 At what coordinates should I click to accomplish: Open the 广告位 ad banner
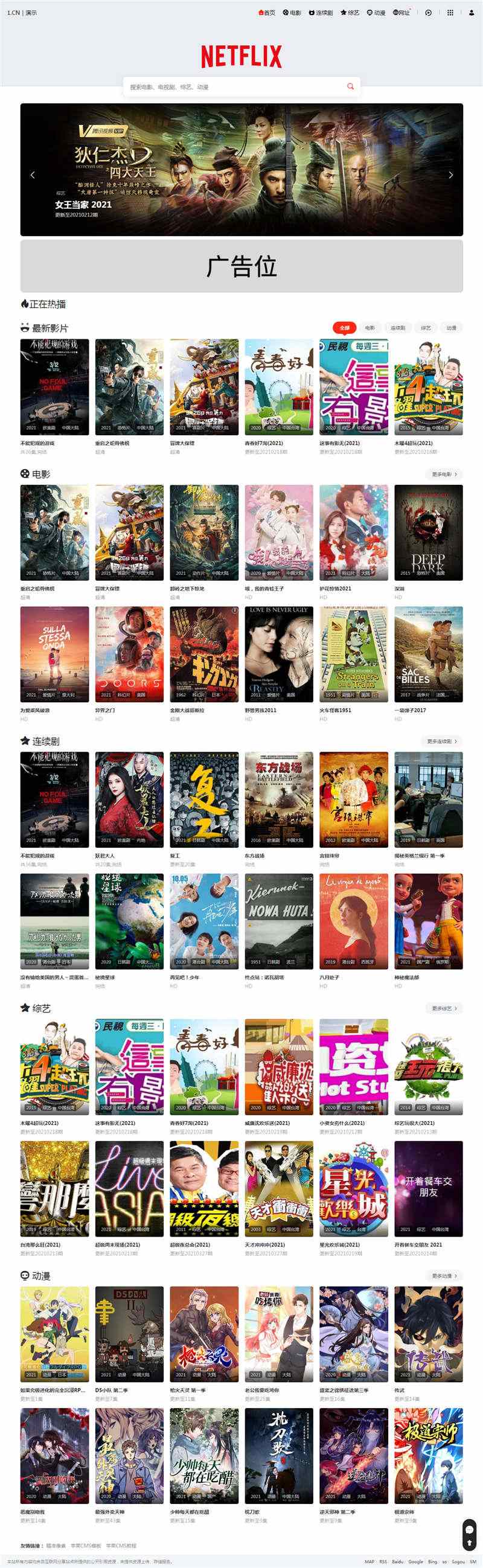[x=241, y=266]
